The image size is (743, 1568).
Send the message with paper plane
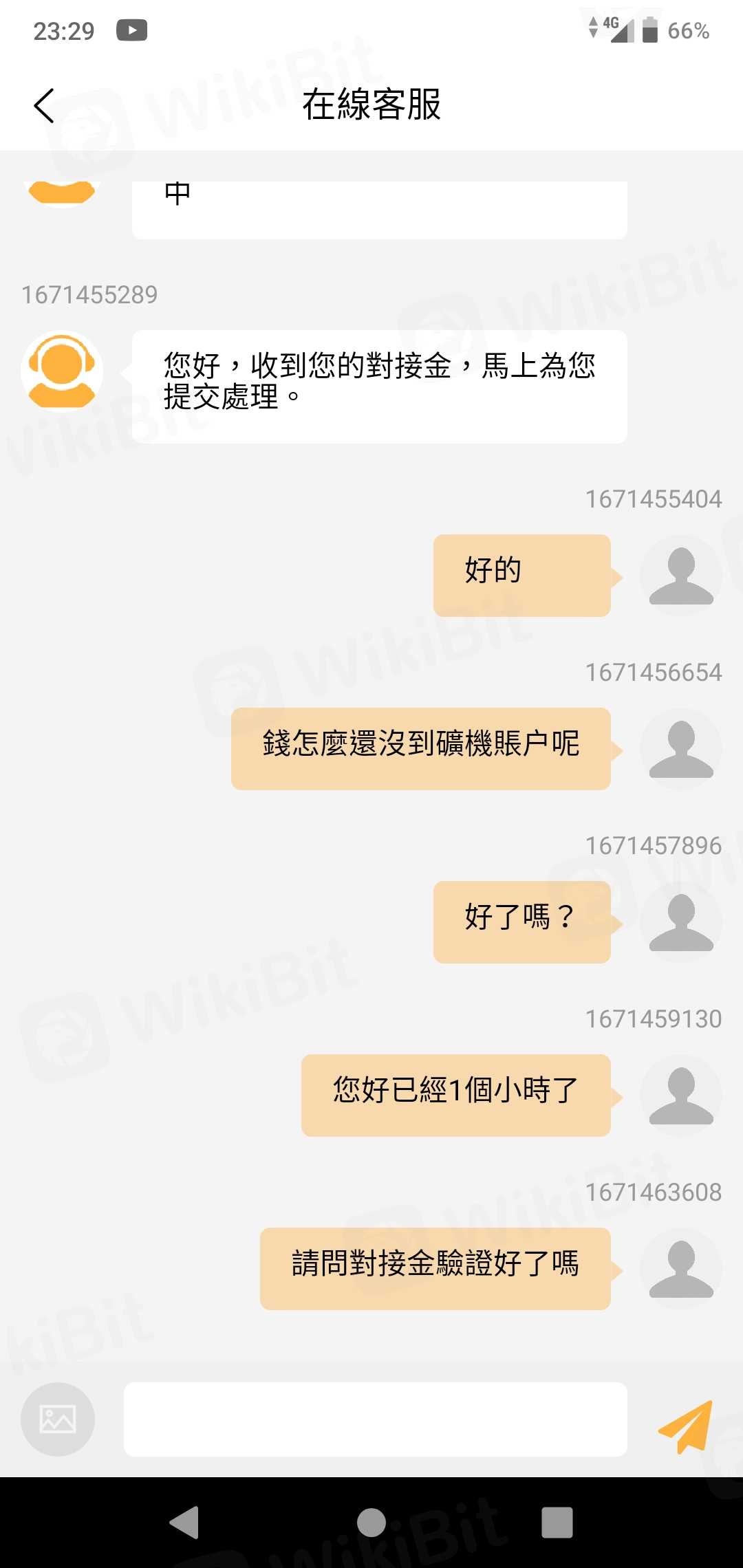pos(685,1426)
